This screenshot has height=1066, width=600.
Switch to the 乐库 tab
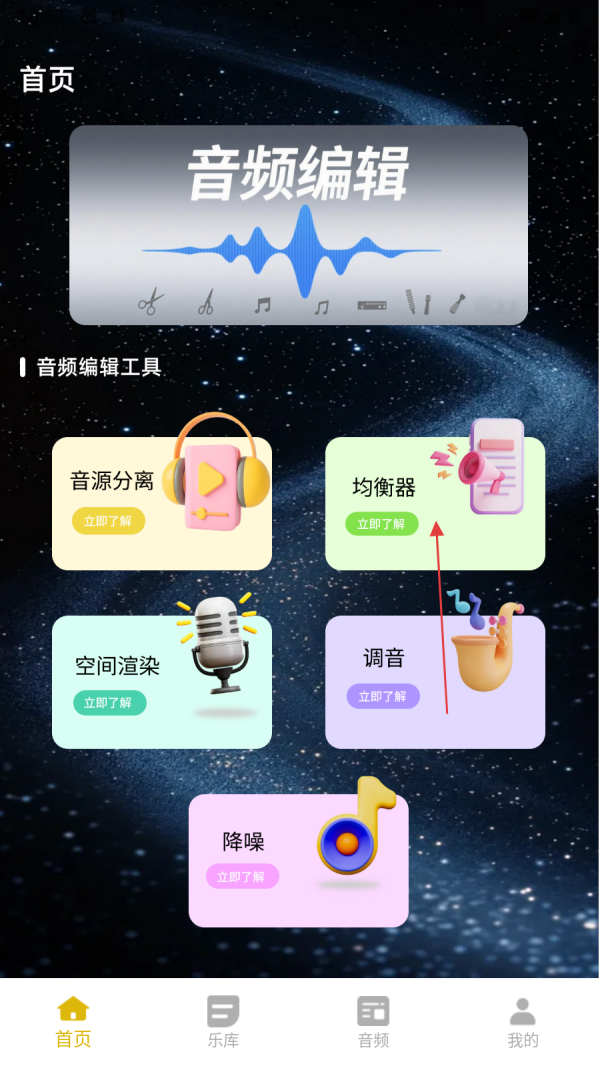click(223, 1022)
